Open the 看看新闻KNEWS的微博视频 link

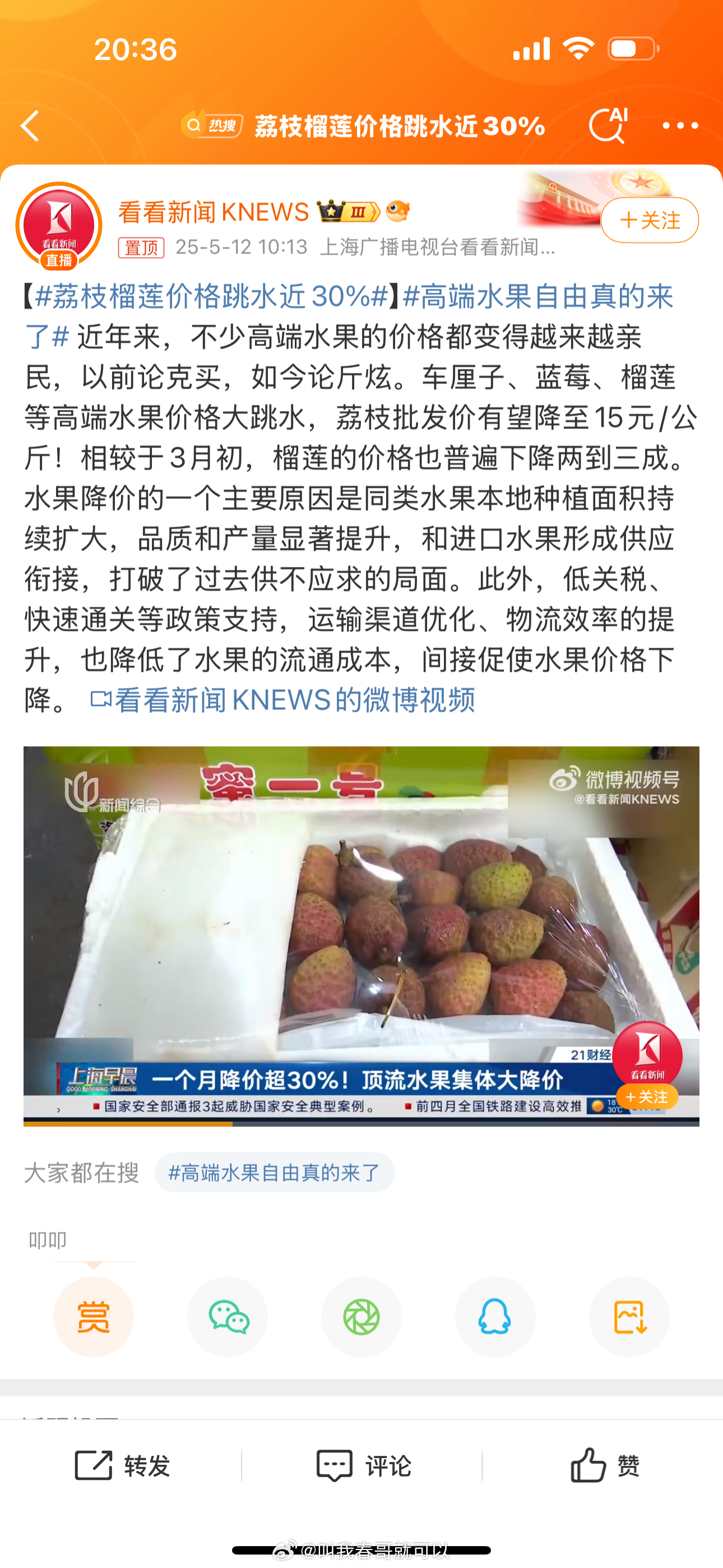tap(282, 700)
